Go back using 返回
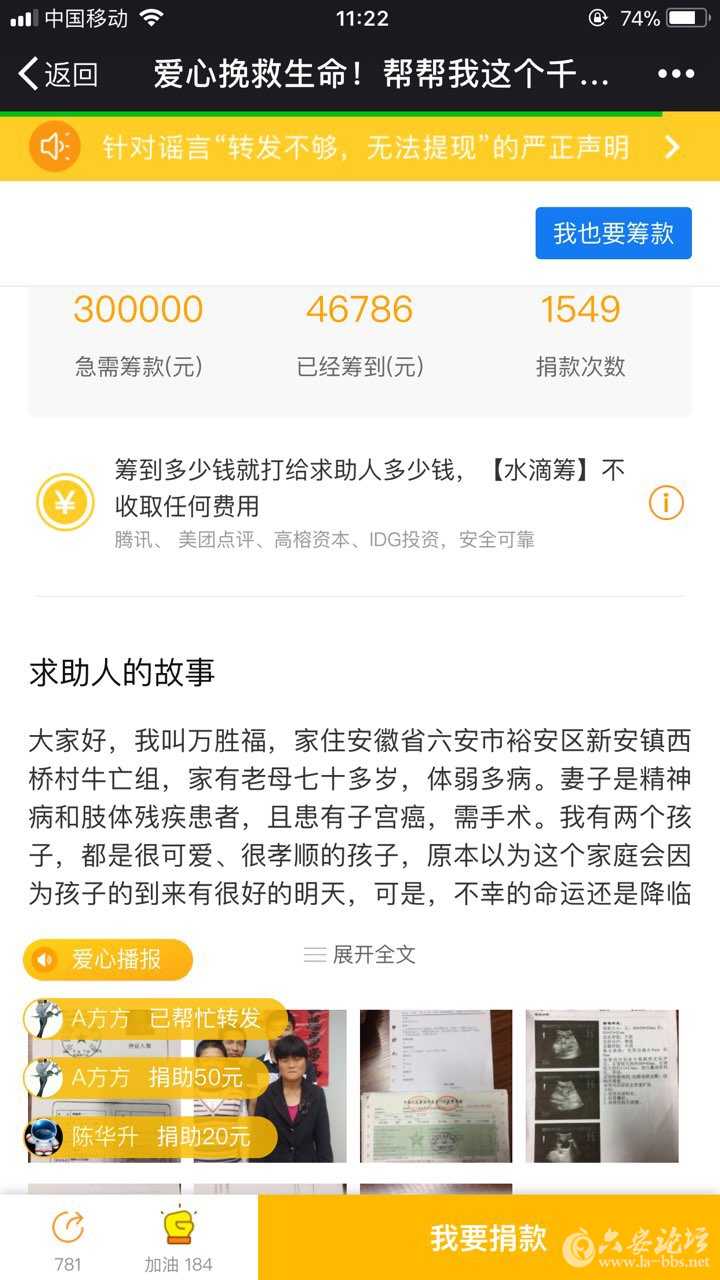The width and height of the screenshot is (720, 1280). (x=58, y=74)
